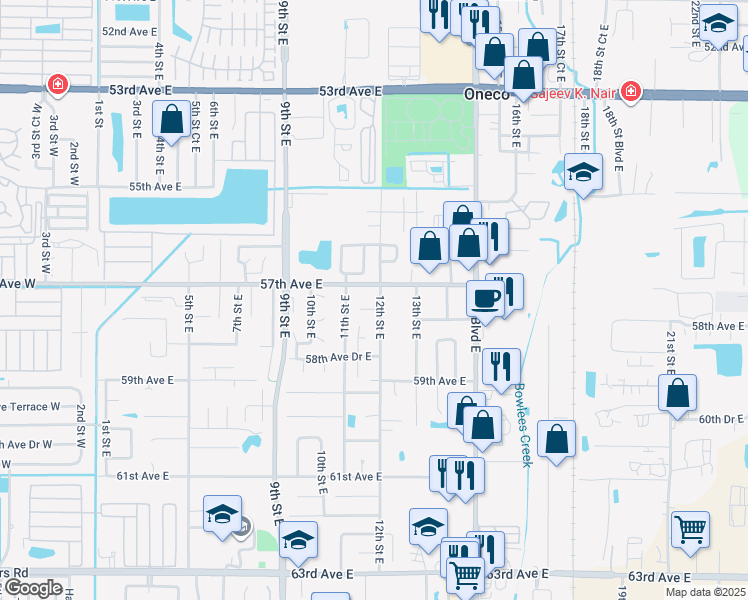Tap the hospital marker by Sajeev K. Nair
This screenshot has width=748, height=600.
click(630, 92)
